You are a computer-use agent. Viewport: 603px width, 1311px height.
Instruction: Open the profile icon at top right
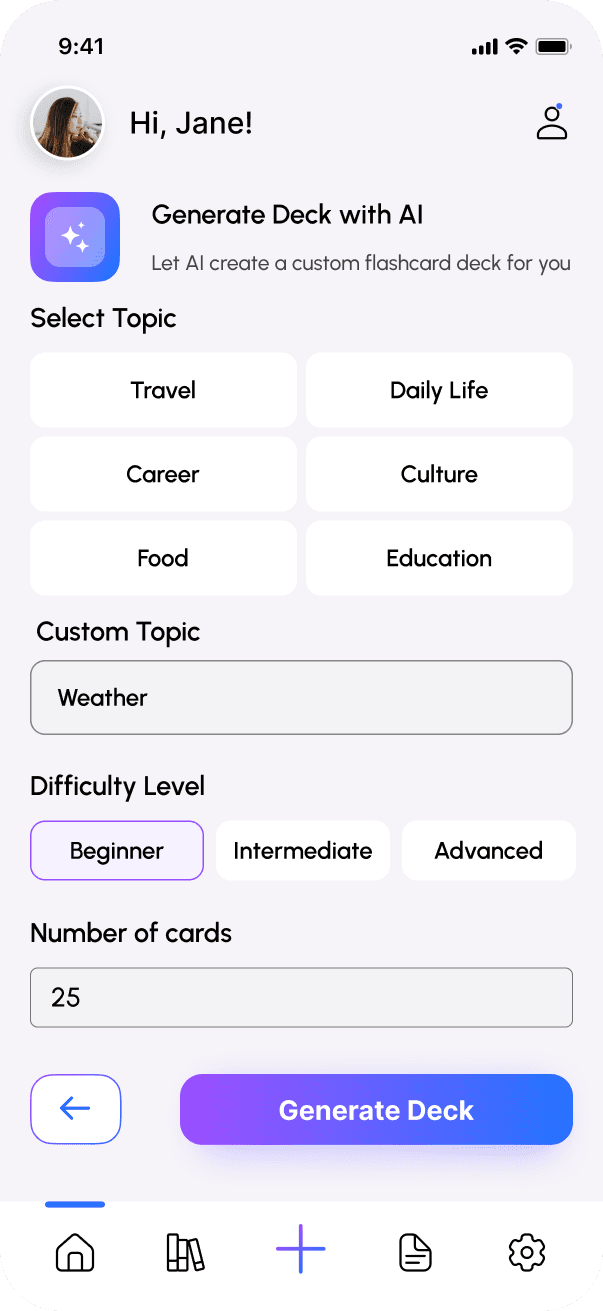pyautogui.click(x=552, y=122)
